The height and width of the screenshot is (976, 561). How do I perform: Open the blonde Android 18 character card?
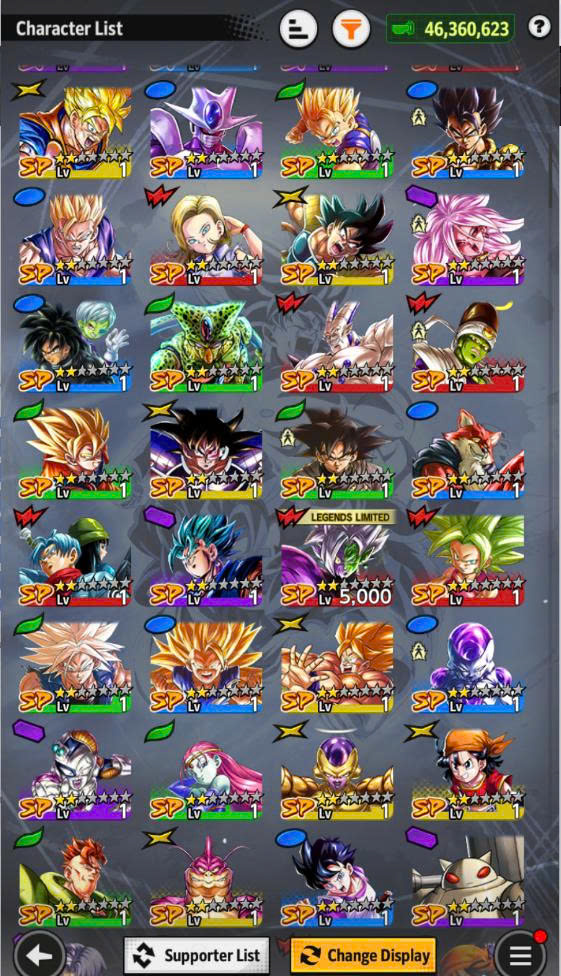tap(206, 237)
